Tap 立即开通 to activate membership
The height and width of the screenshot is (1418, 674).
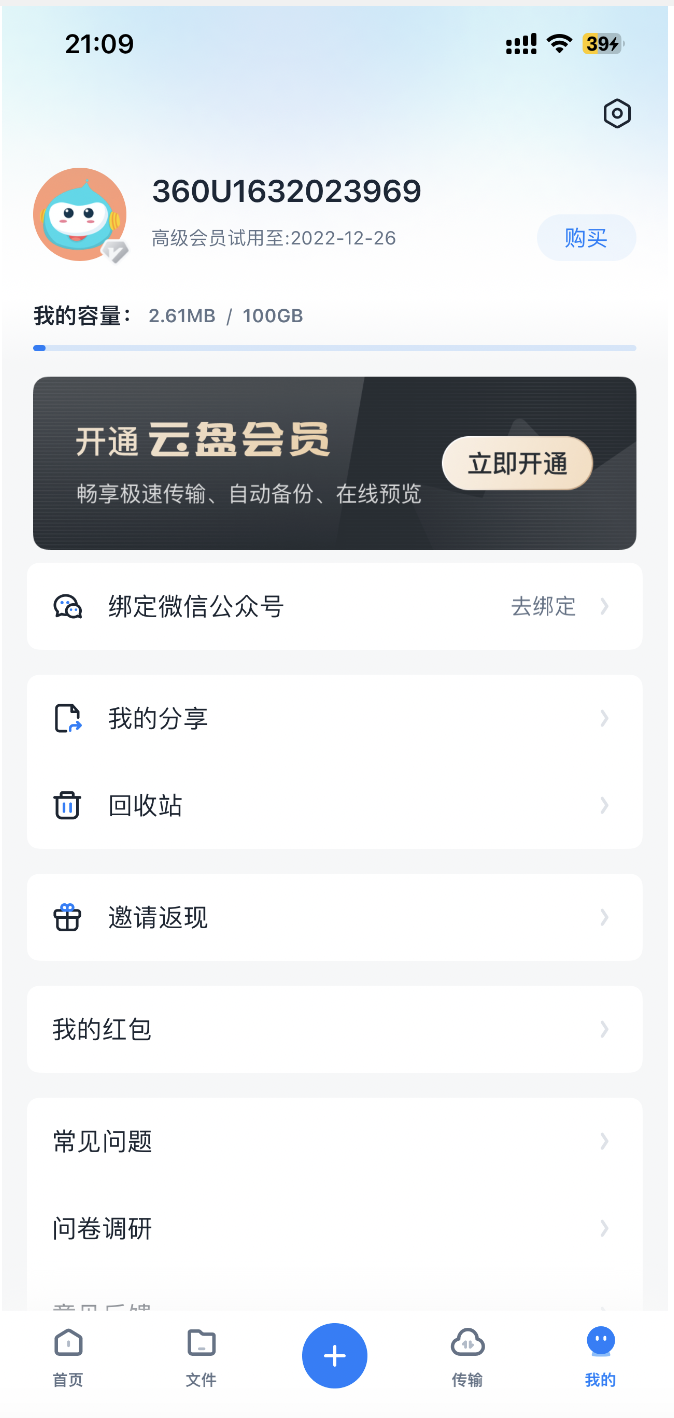coord(517,463)
